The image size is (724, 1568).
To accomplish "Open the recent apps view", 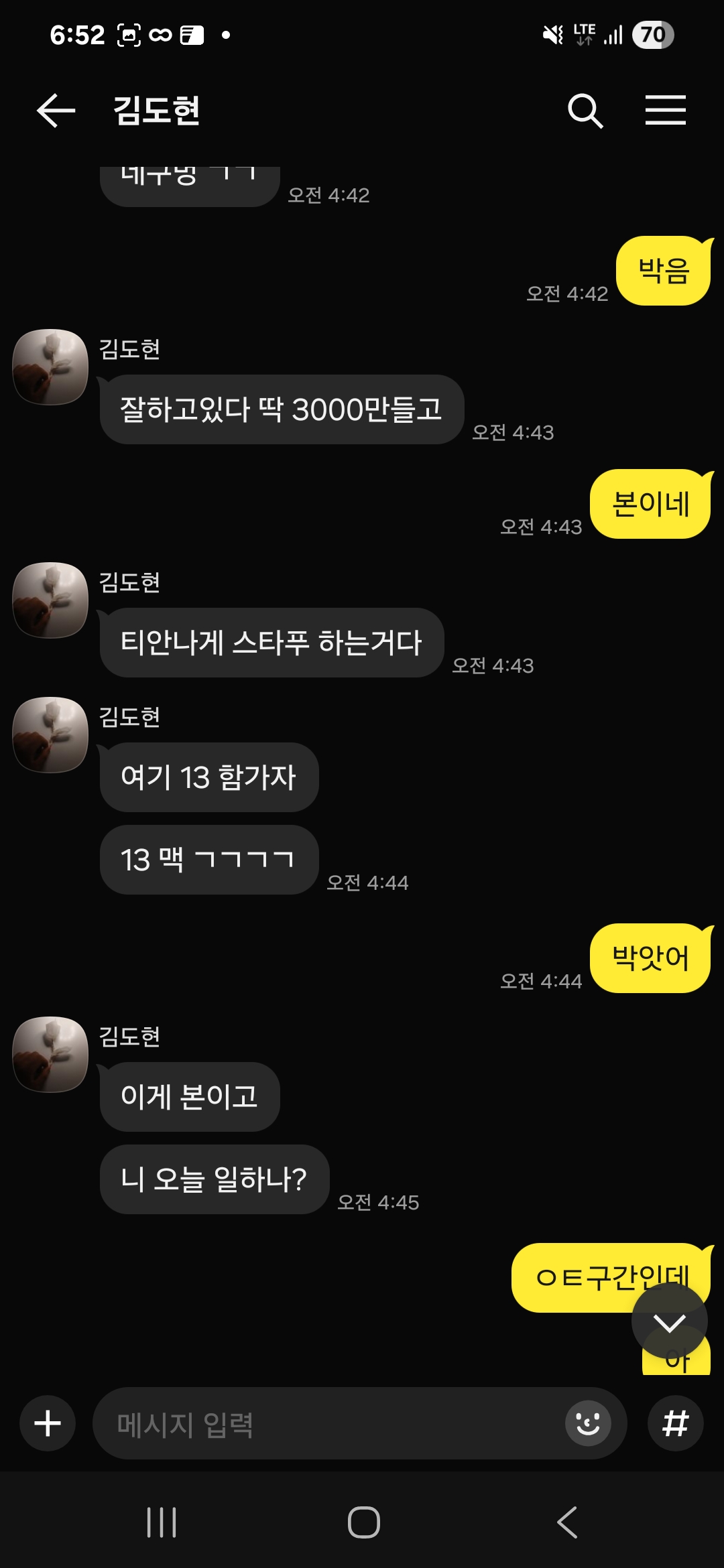I will 162,1522.
